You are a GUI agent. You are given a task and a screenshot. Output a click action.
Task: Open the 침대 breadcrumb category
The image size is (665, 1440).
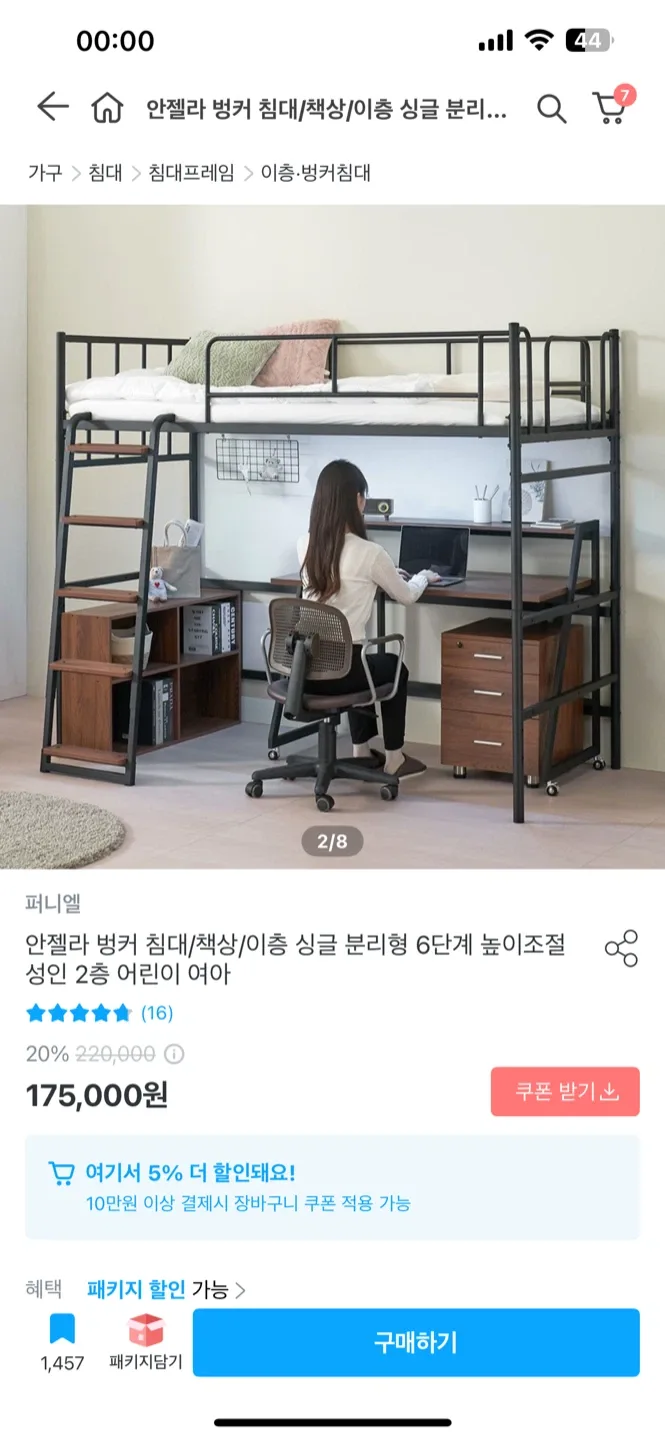[x=105, y=173]
